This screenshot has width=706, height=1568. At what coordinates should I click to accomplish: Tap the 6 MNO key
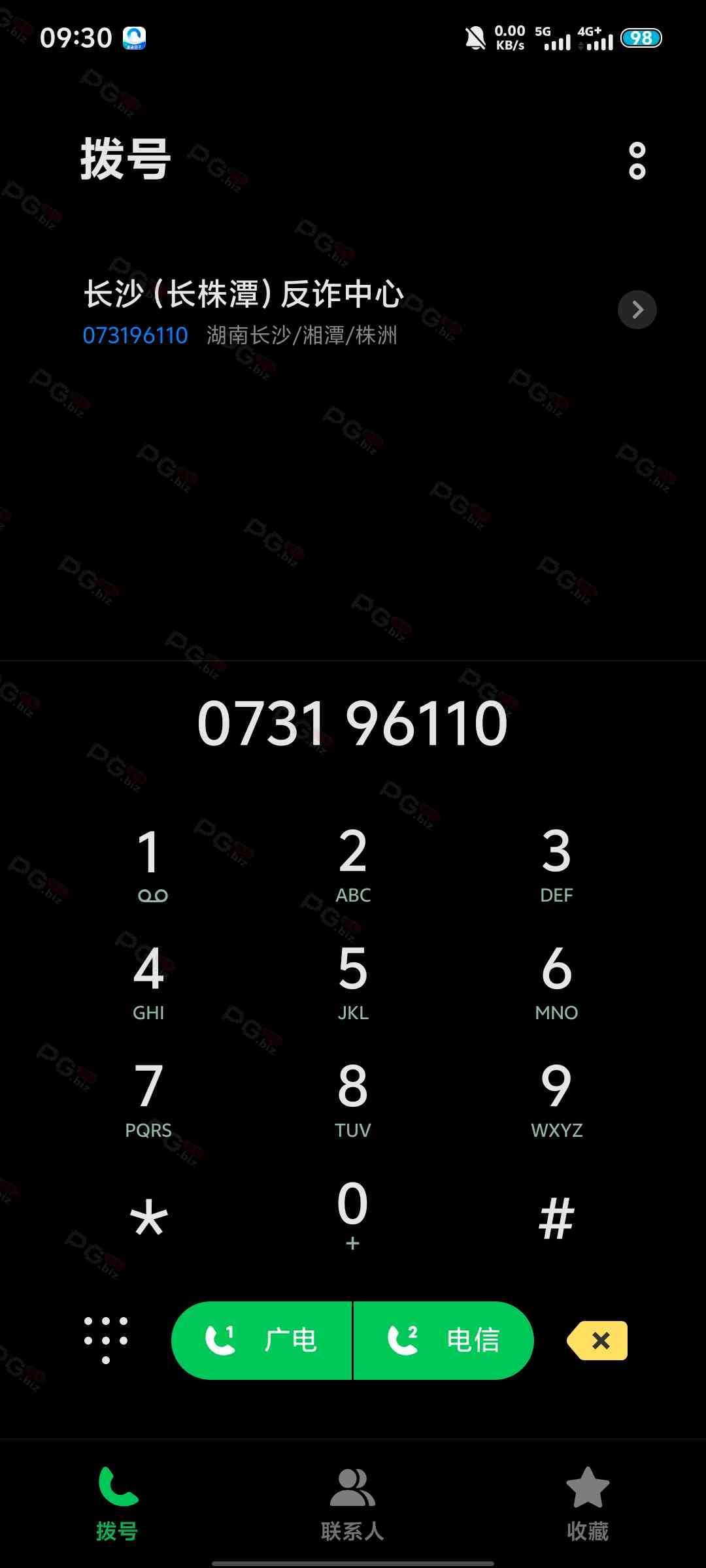coord(556,980)
